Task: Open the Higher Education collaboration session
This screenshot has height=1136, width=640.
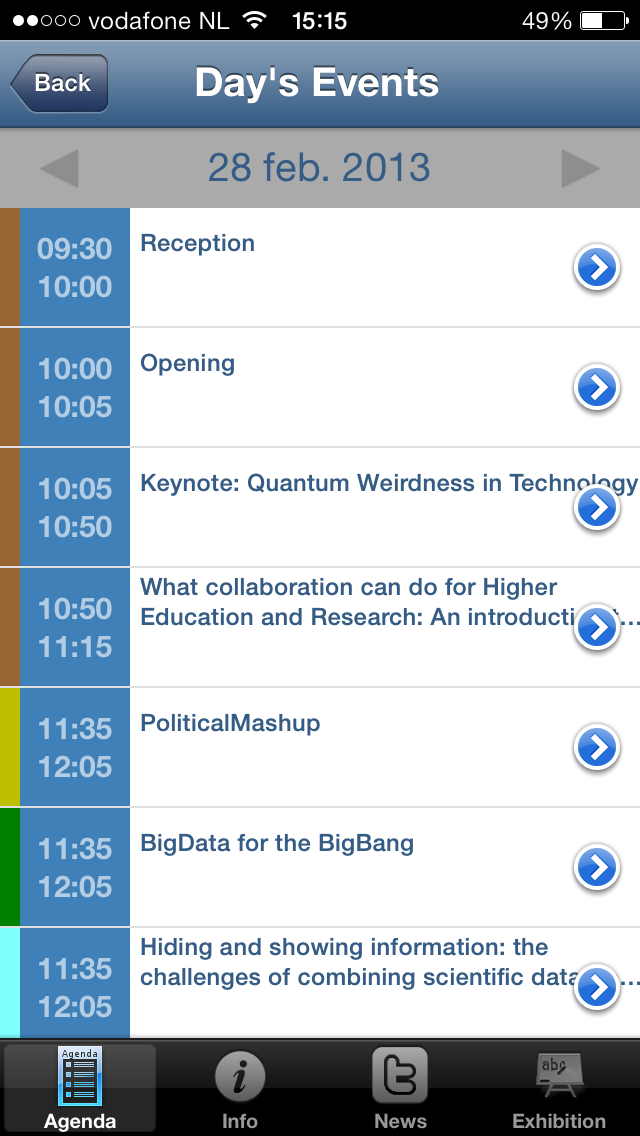Action: [x=597, y=628]
